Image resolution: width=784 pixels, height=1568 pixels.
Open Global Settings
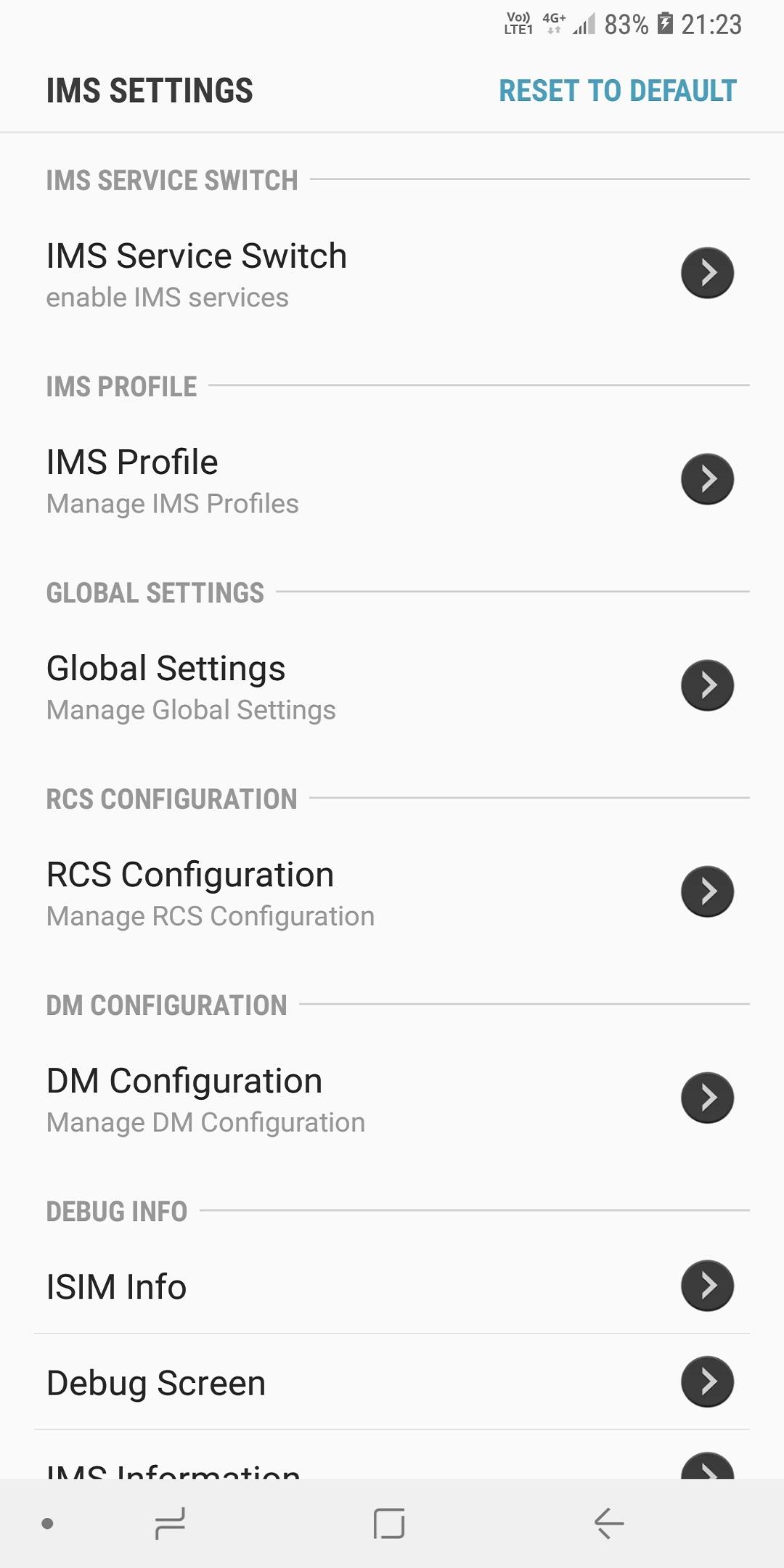(x=392, y=686)
